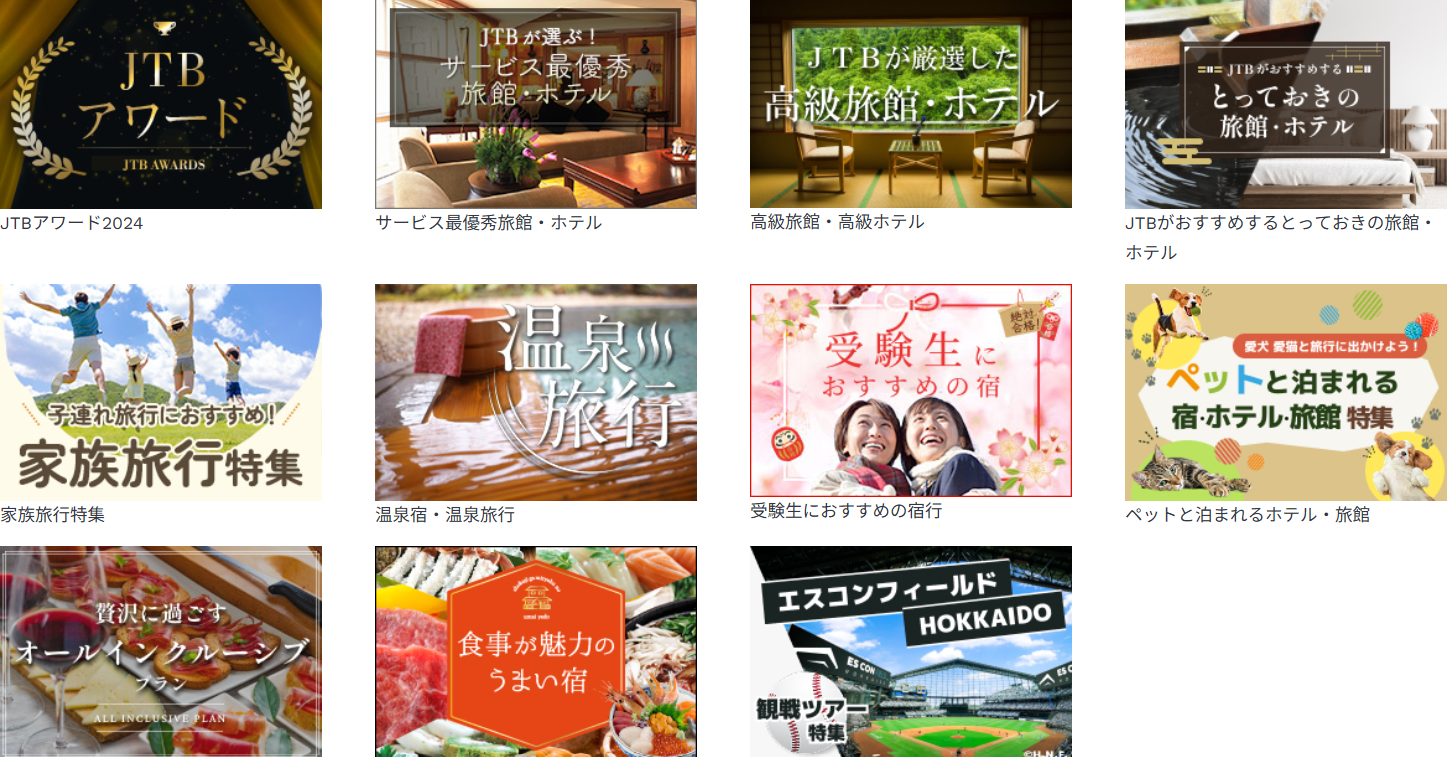This screenshot has width=1448, height=757.
Task: Open the オールインクルーシブプラン banner
Action: coord(161,651)
